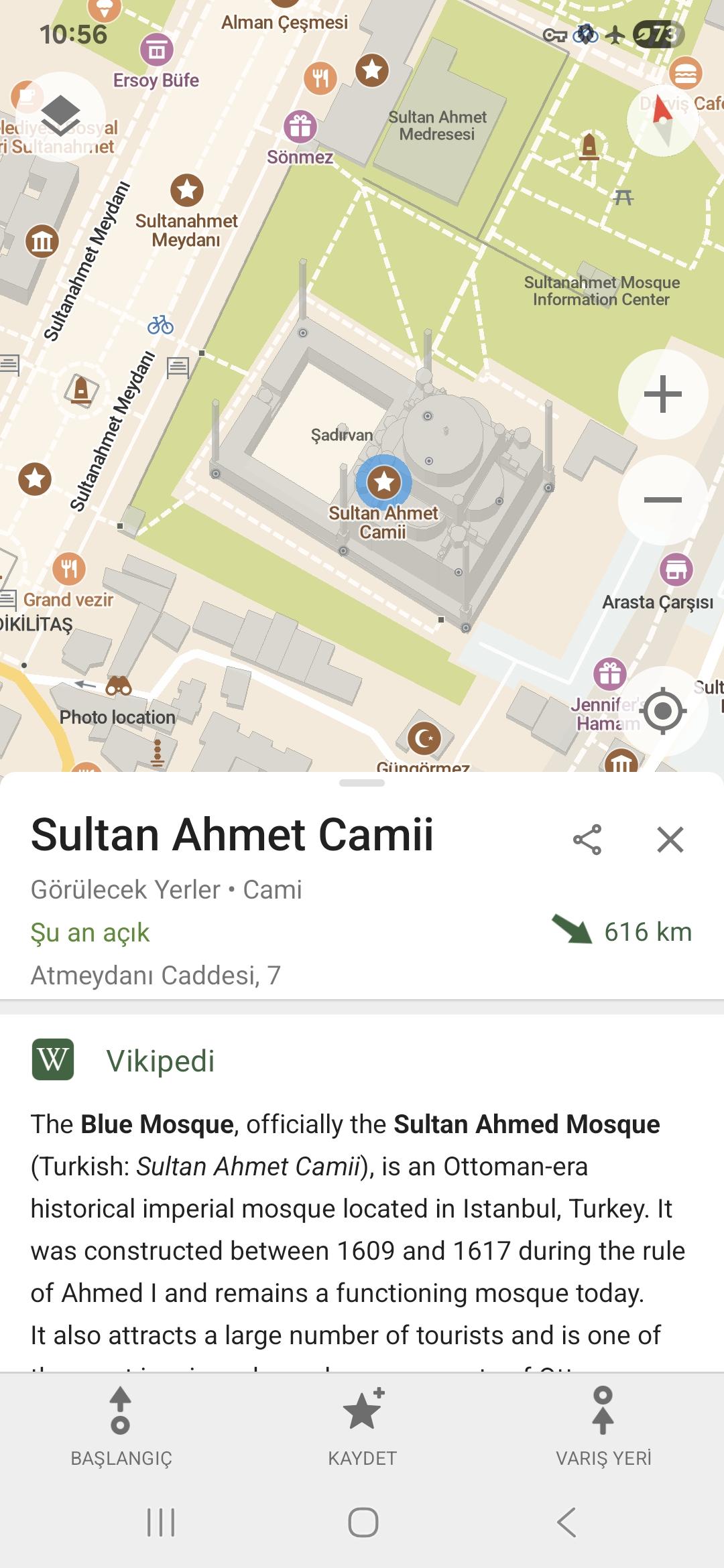Select Sultanahmet Meydanı marker on map
This screenshot has width=724, height=1568.
(187, 190)
